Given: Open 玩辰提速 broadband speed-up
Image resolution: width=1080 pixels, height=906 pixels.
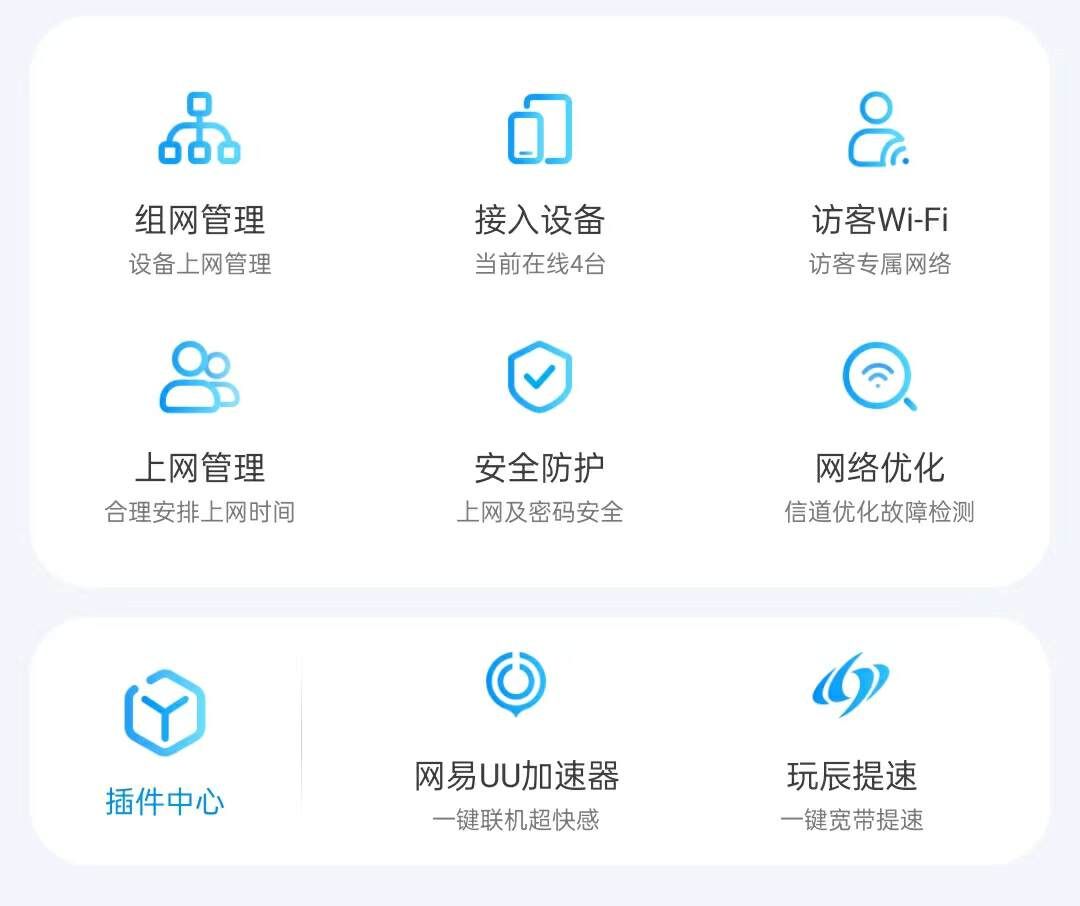Looking at the screenshot, I should tap(851, 742).
